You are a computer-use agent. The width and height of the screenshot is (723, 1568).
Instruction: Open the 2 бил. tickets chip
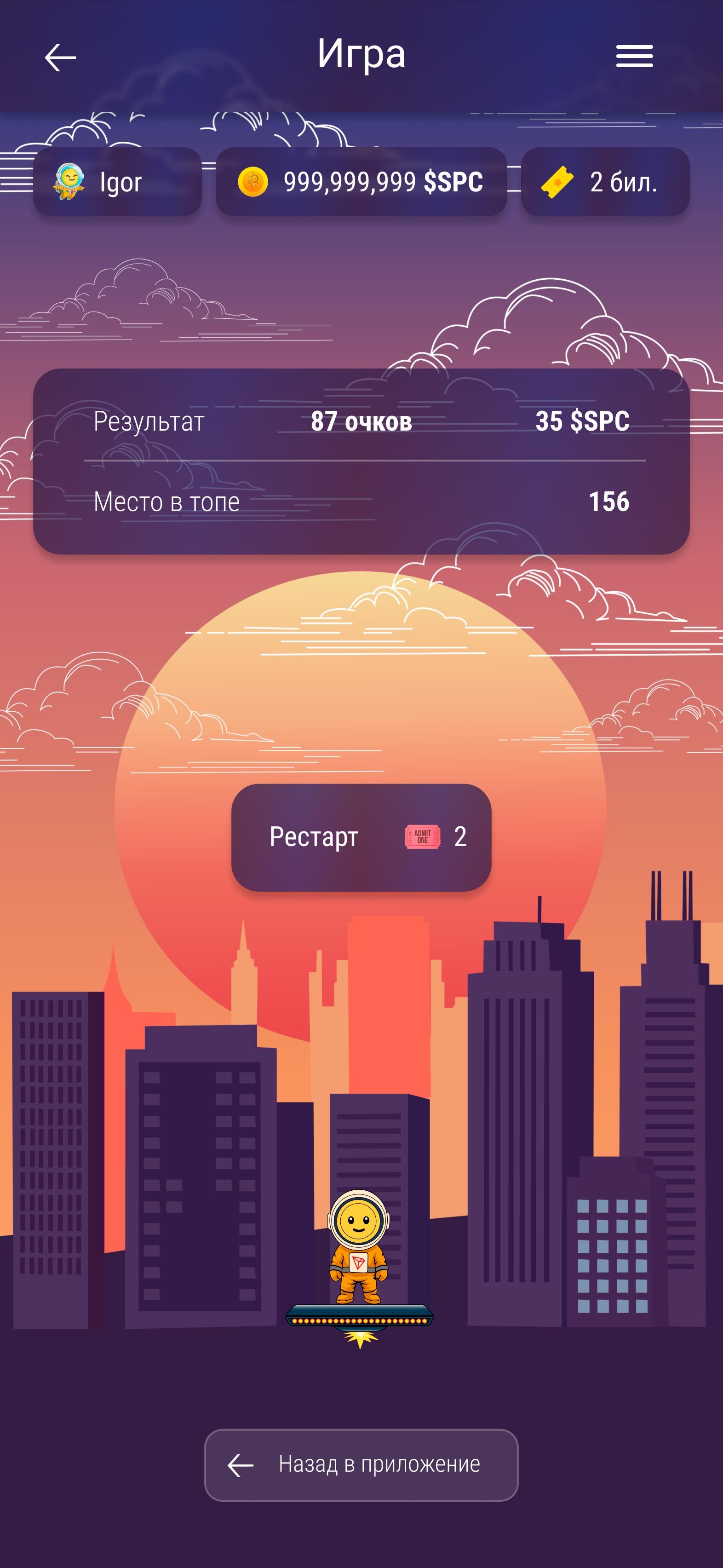(x=605, y=181)
